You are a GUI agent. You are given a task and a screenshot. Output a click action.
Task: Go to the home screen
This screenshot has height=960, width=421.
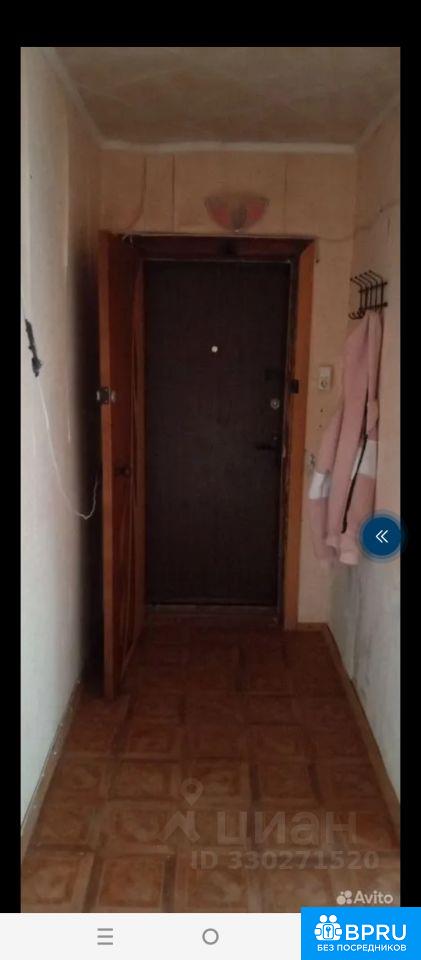(x=210, y=936)
